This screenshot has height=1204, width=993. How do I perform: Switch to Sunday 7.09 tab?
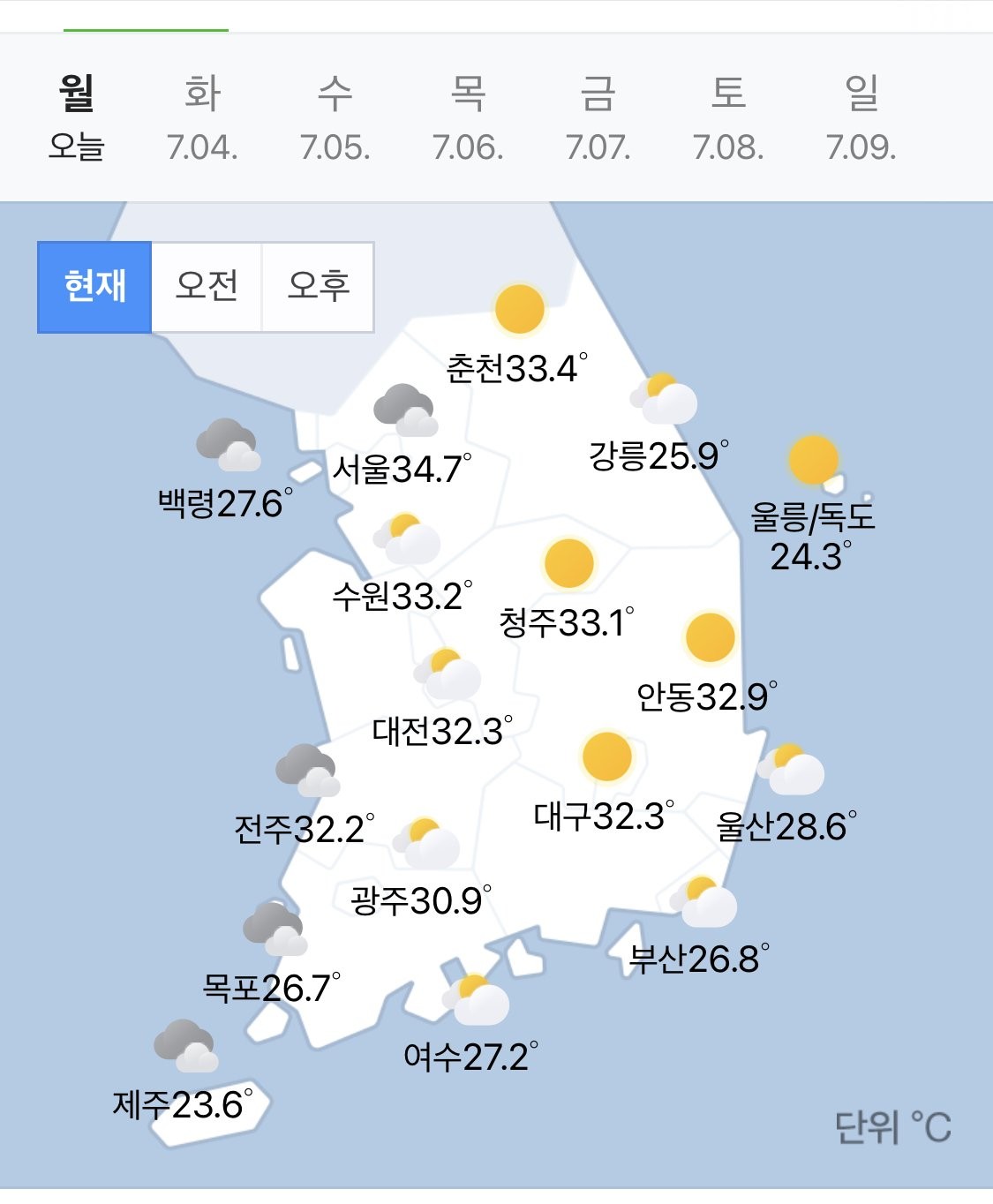tap(861, 118)
